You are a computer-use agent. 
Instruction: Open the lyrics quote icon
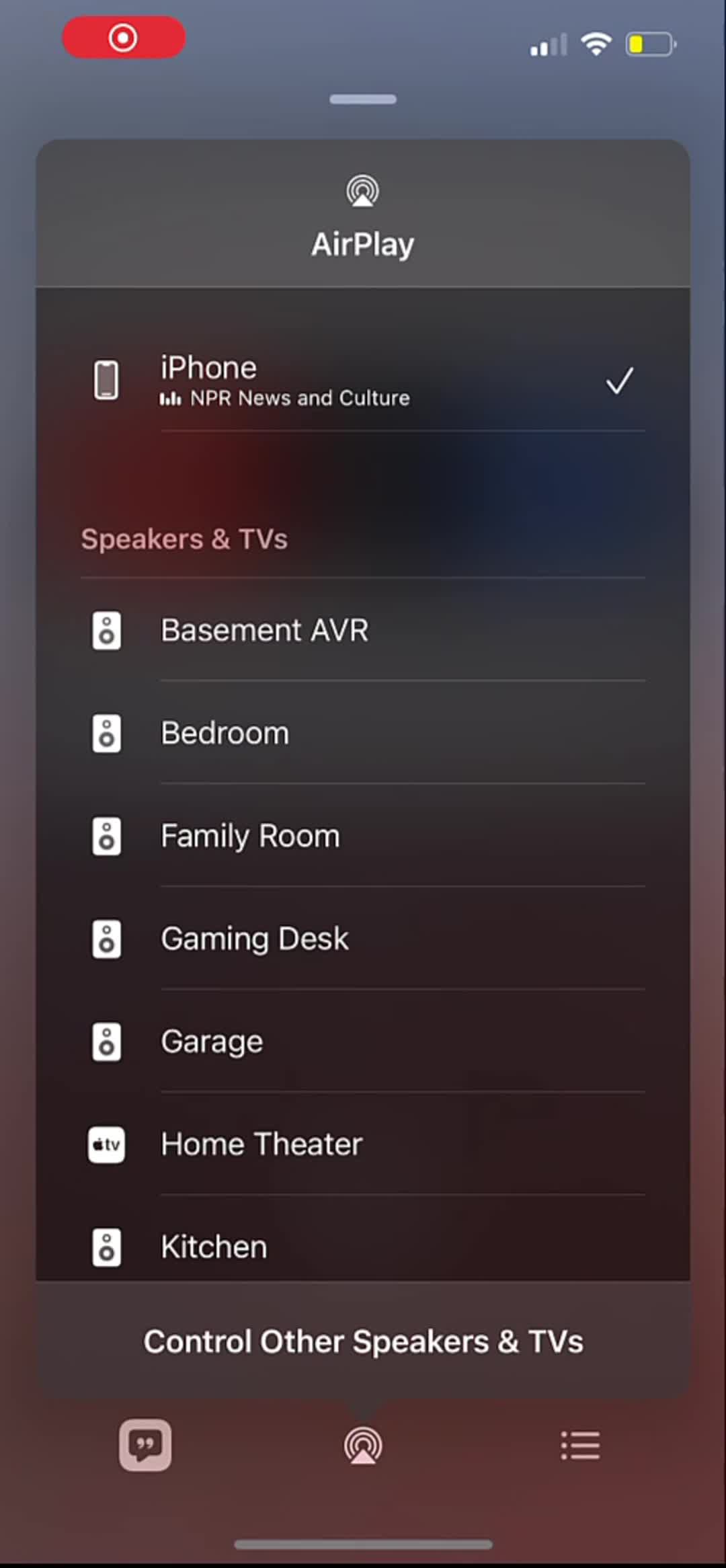click(145, 1445)
